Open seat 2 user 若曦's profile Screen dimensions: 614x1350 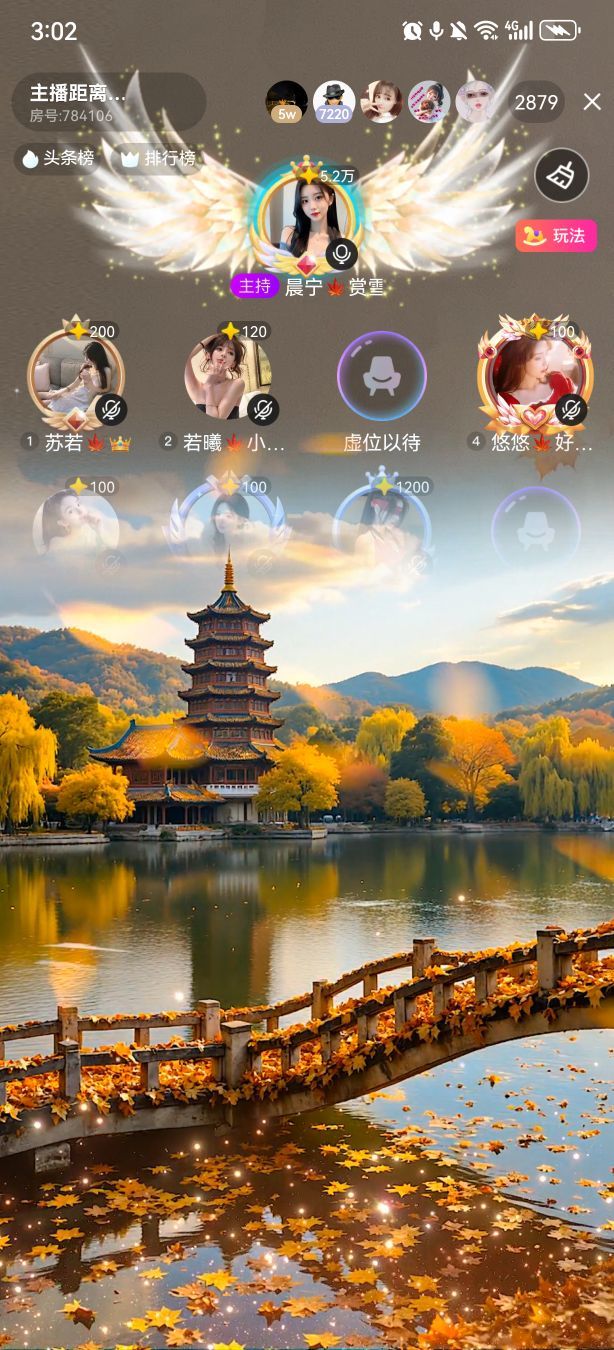229,377
